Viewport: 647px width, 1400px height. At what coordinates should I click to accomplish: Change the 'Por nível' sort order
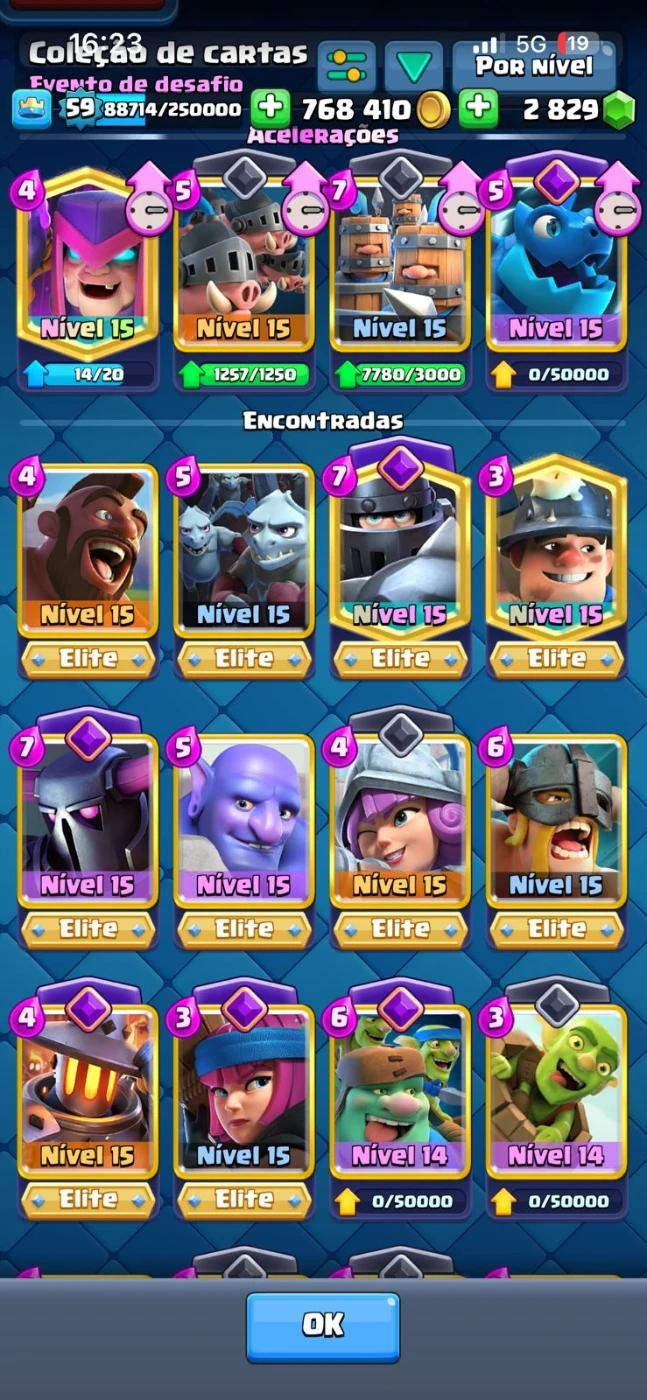533,67
